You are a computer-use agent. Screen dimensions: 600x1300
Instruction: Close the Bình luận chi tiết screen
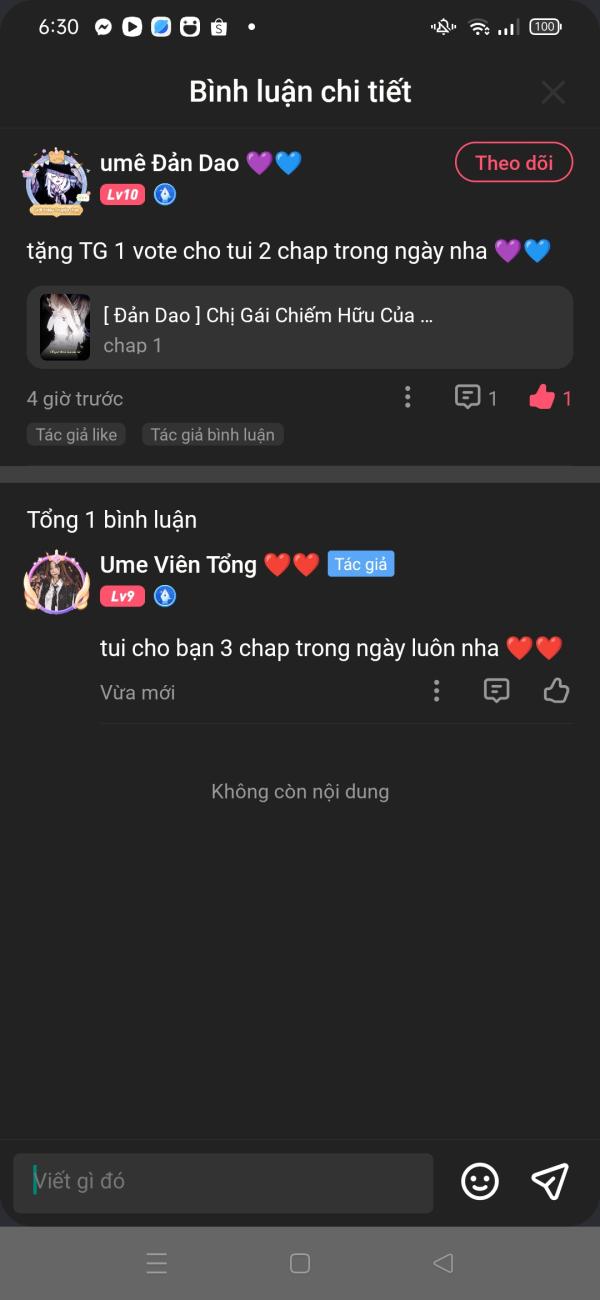click(553, 93)
